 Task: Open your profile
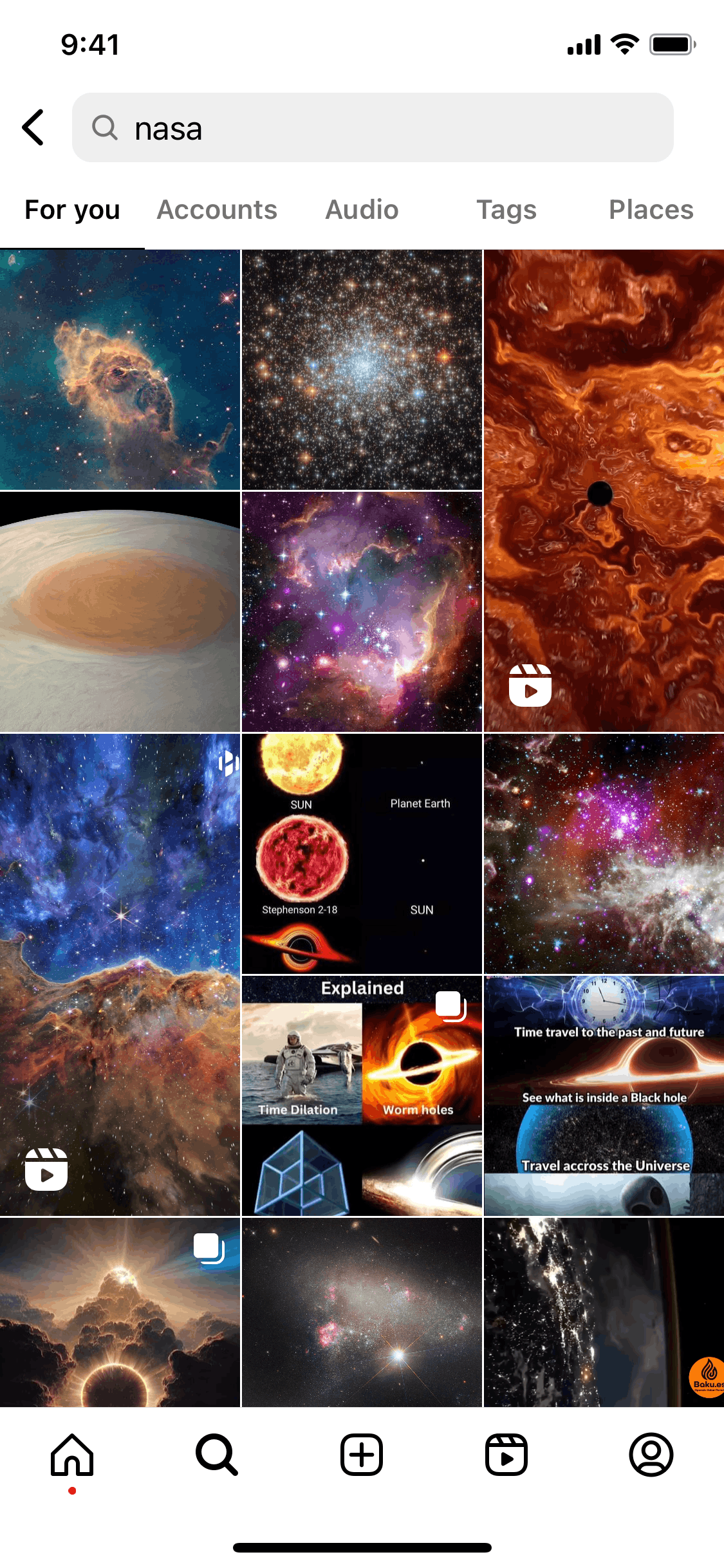[x=651, y=1455]
